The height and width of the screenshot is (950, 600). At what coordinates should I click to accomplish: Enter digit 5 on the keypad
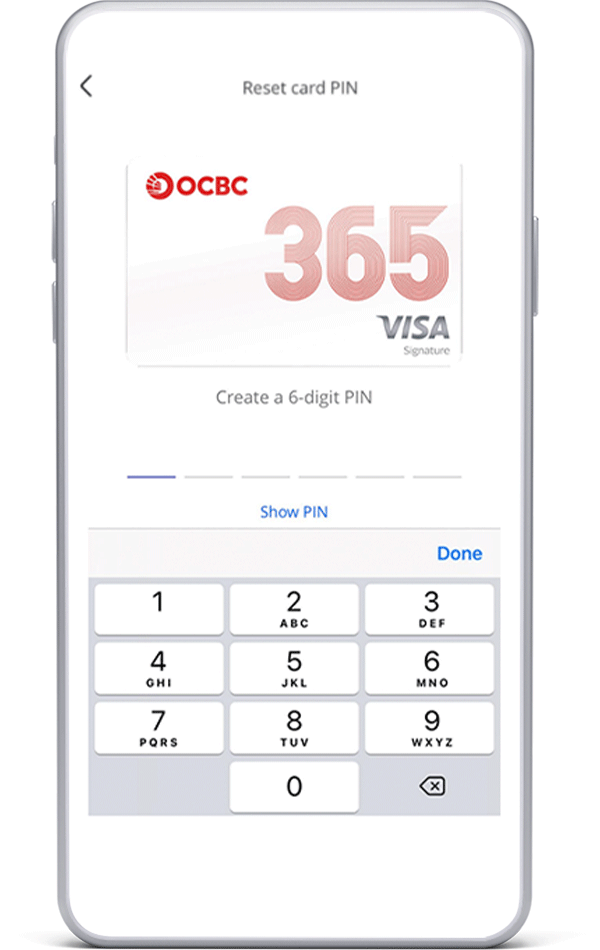coord(294,668)
